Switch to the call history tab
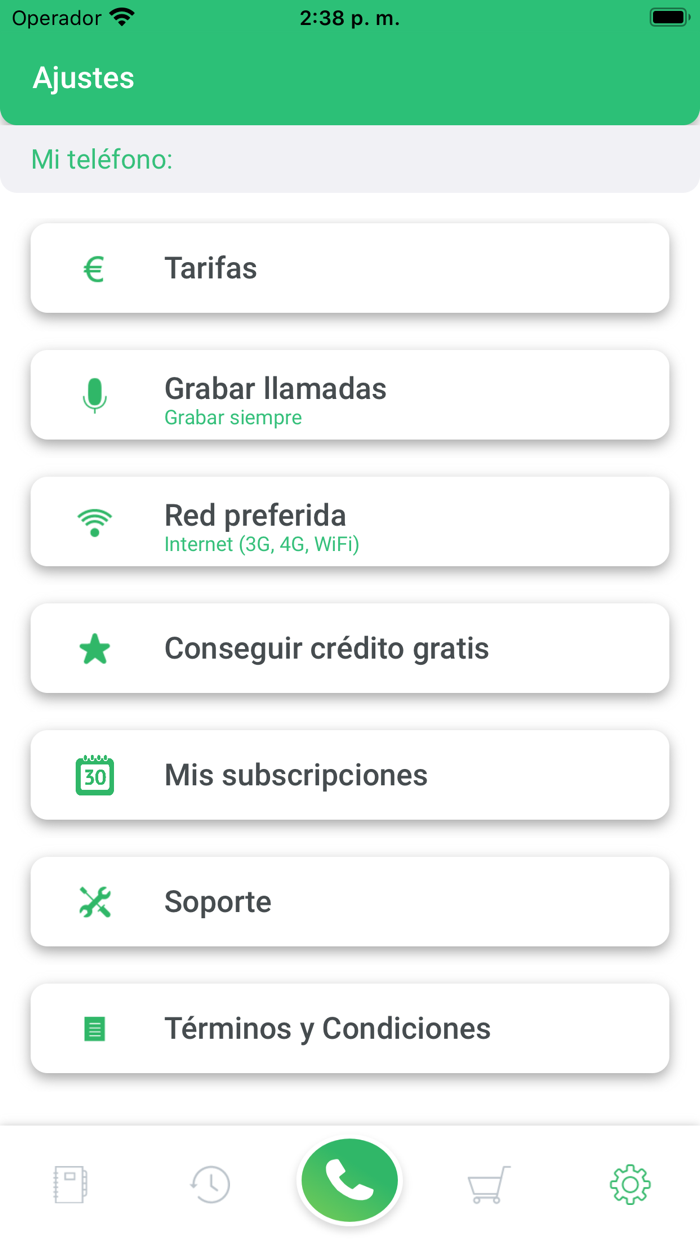This screenshot has height=1244, width=700. tap(210, 1184)
